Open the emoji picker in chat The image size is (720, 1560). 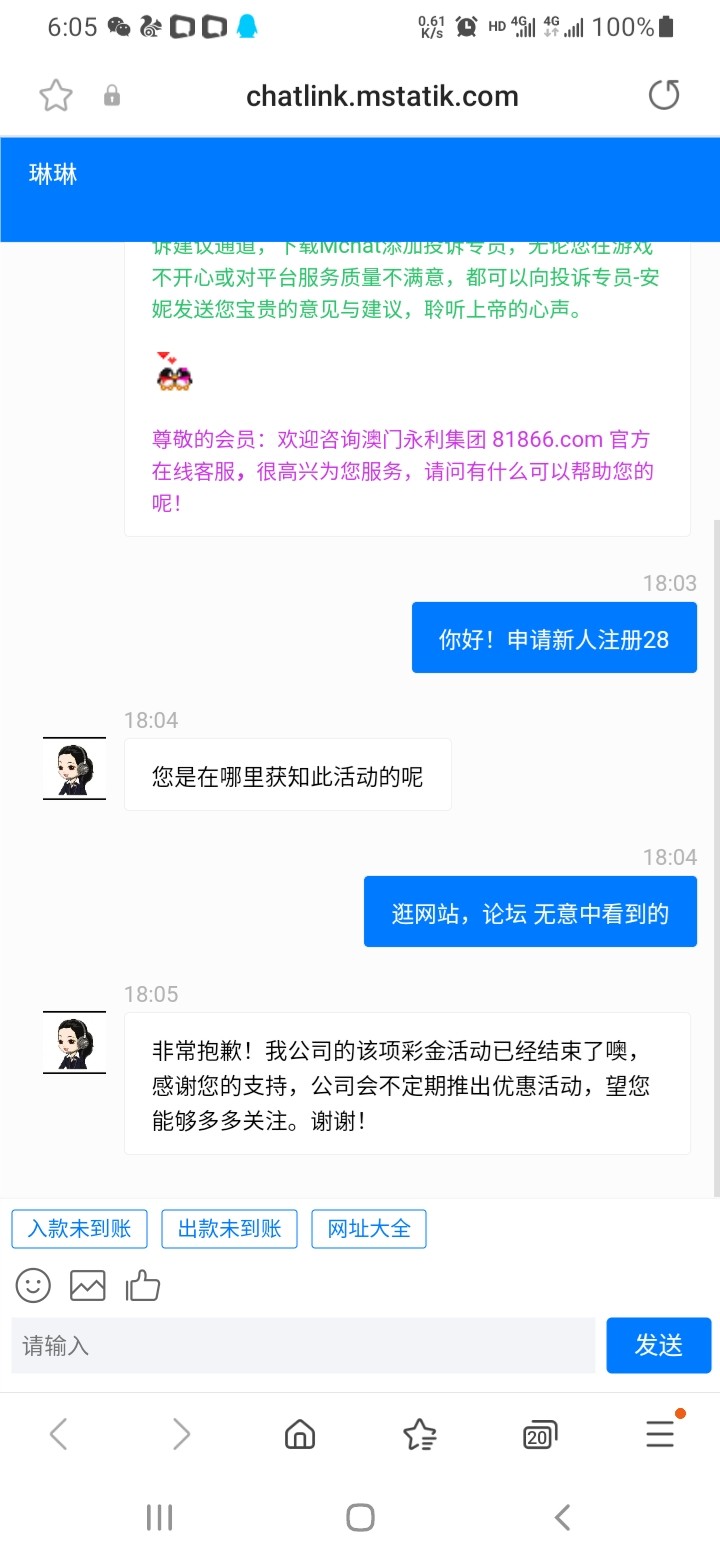point(33,1285)
